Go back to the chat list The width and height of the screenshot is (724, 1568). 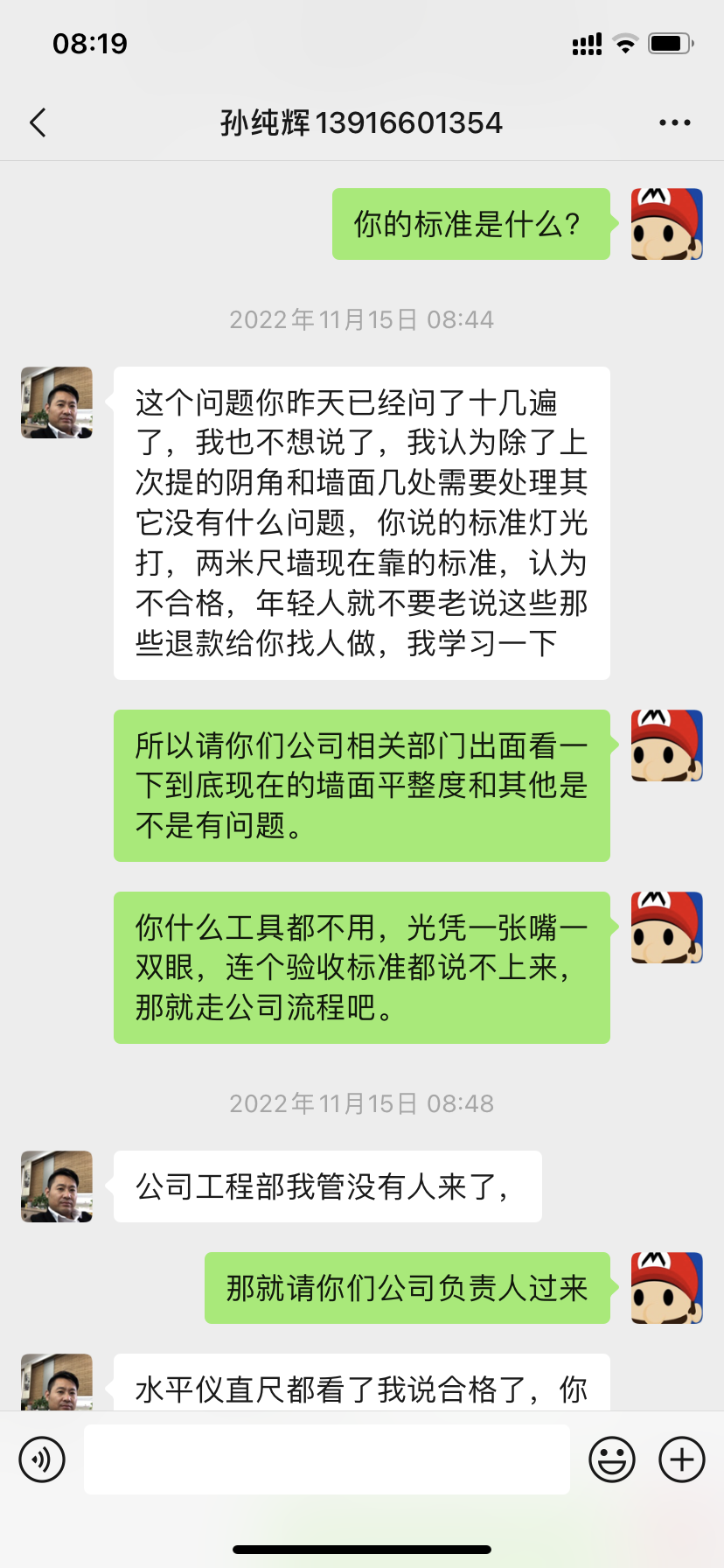pos(38,123)
